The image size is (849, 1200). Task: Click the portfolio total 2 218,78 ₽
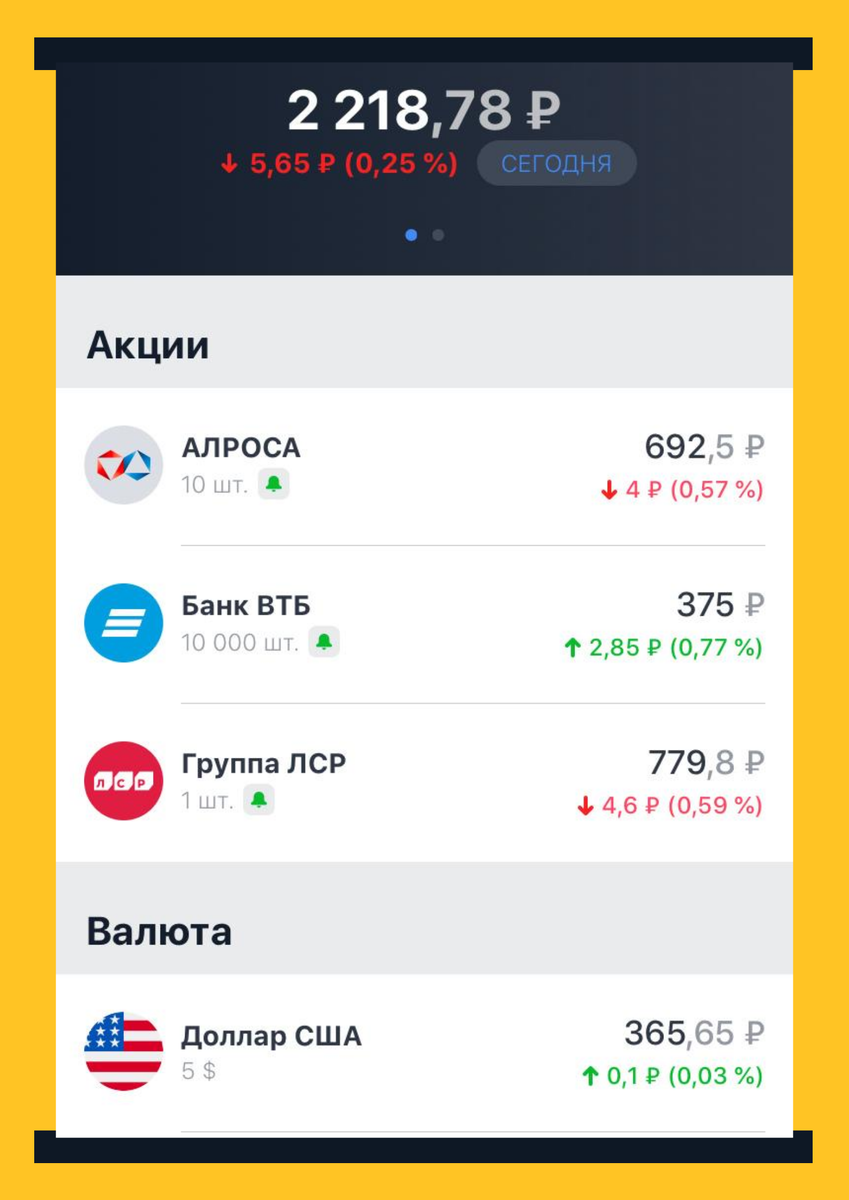424,110
